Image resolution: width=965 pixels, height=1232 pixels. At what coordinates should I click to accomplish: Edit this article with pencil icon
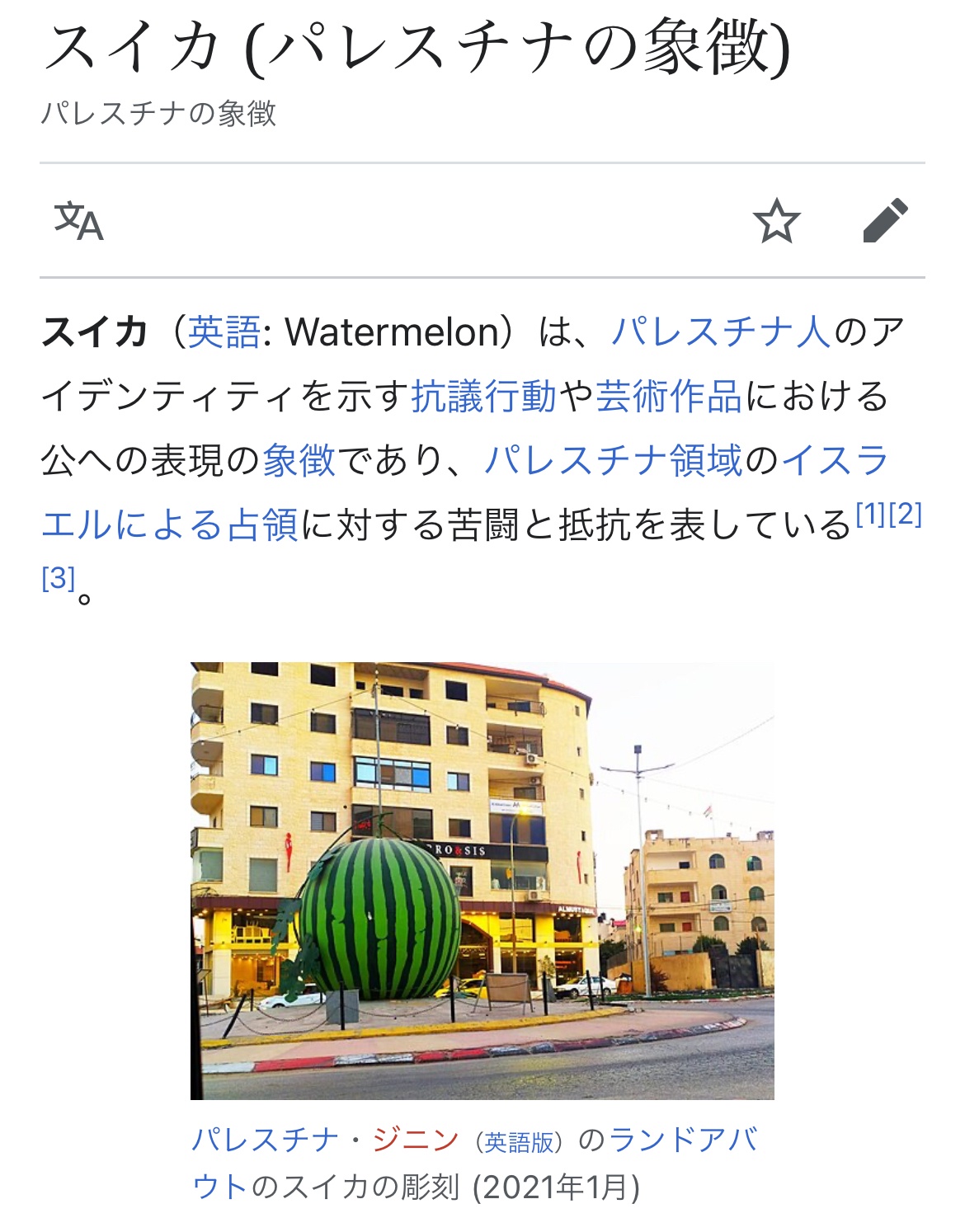coord(885,221)
